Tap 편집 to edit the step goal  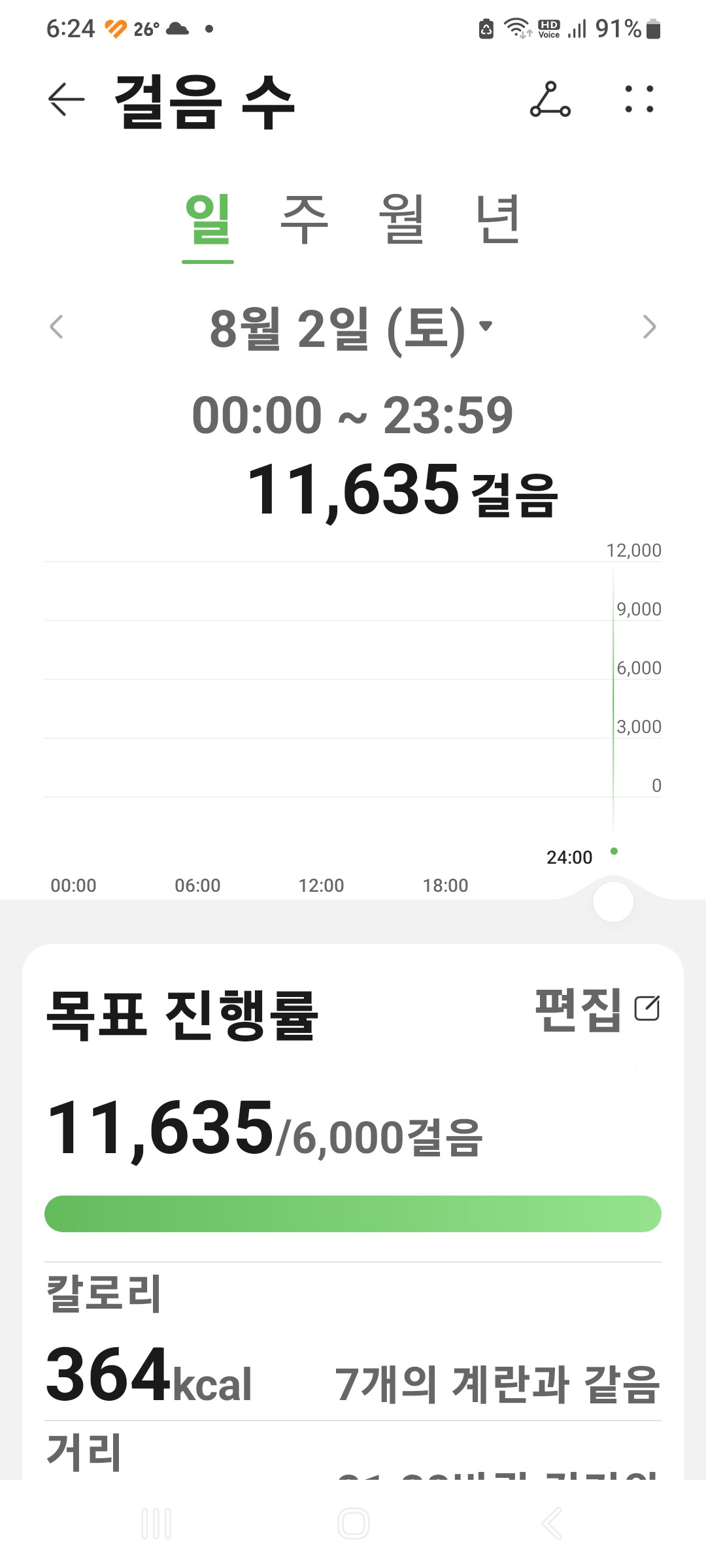[x=597, y=1009]
